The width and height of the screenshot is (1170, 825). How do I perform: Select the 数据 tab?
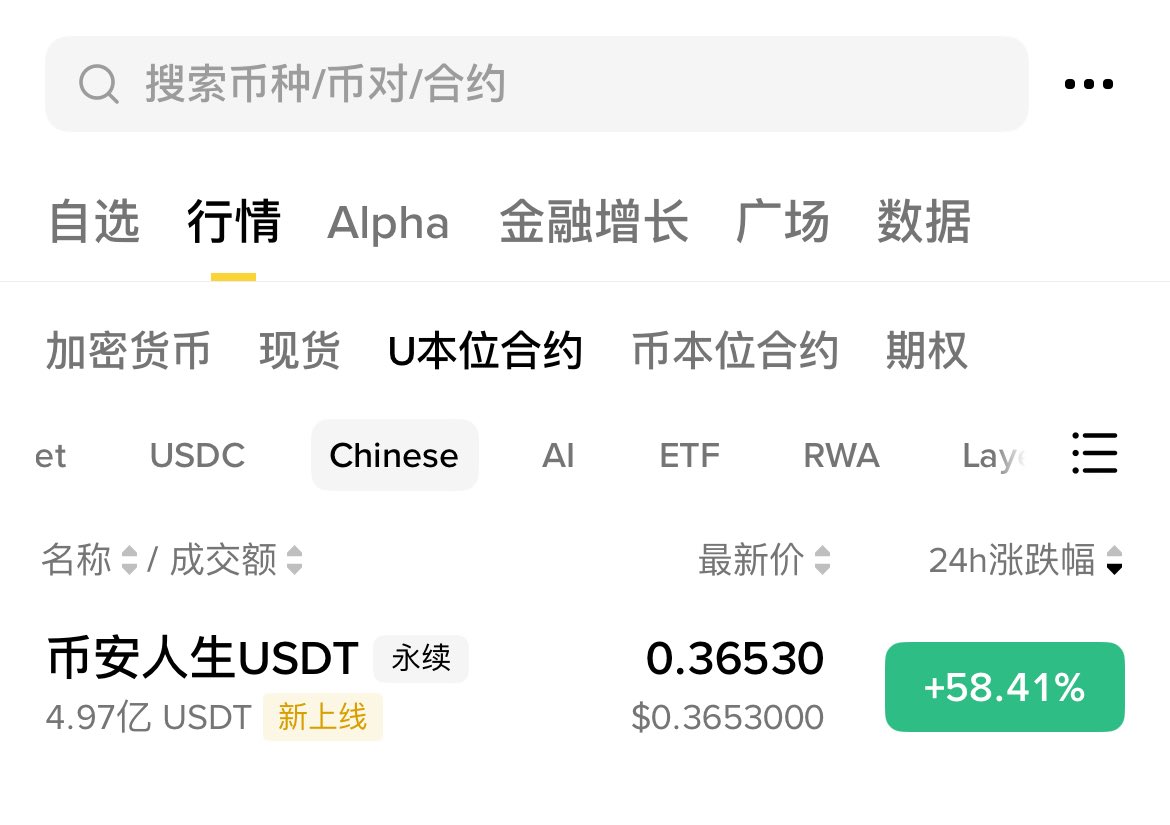[x=923, y=222]
